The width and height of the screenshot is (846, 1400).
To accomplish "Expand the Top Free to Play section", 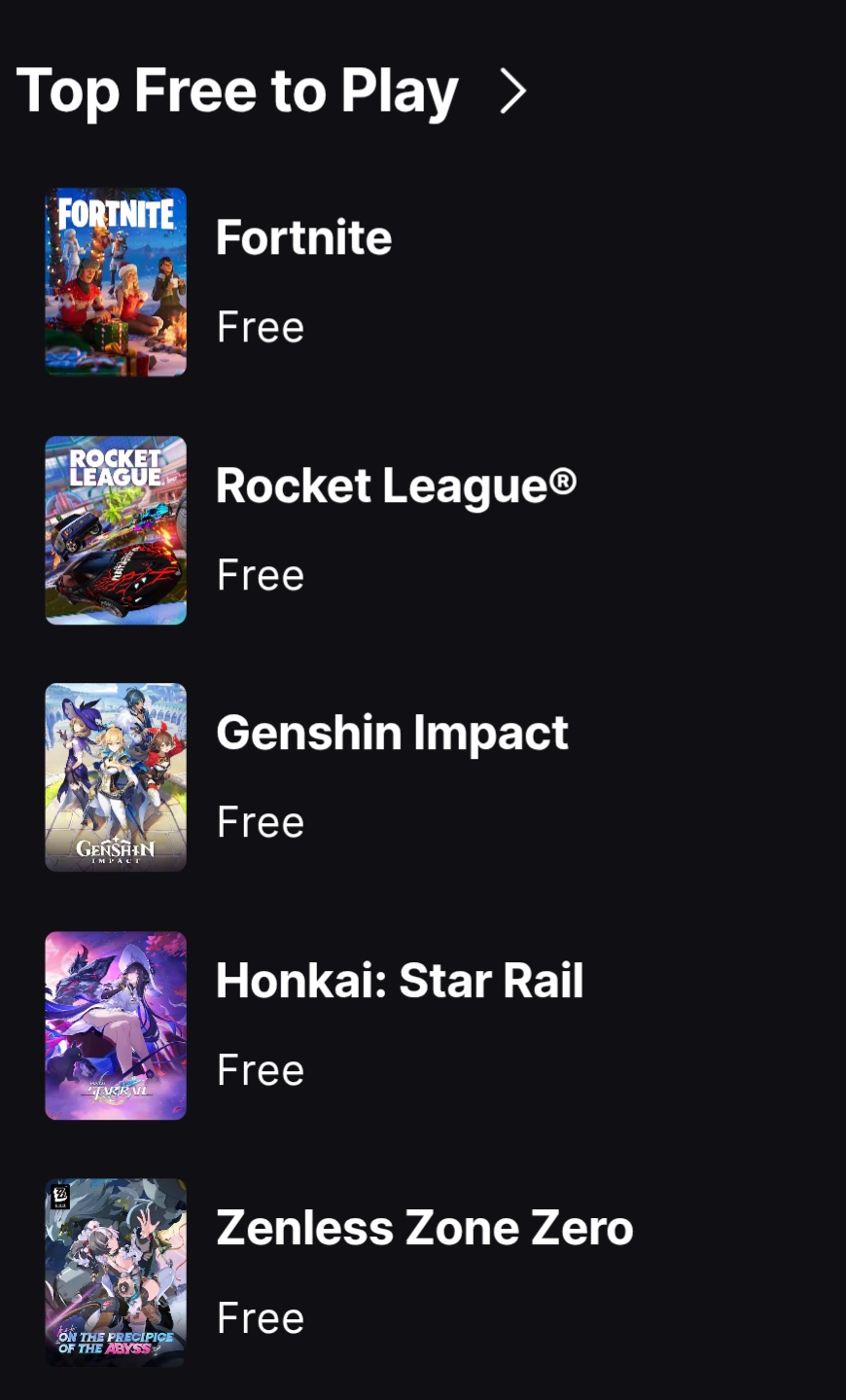I will click(511, 91).
